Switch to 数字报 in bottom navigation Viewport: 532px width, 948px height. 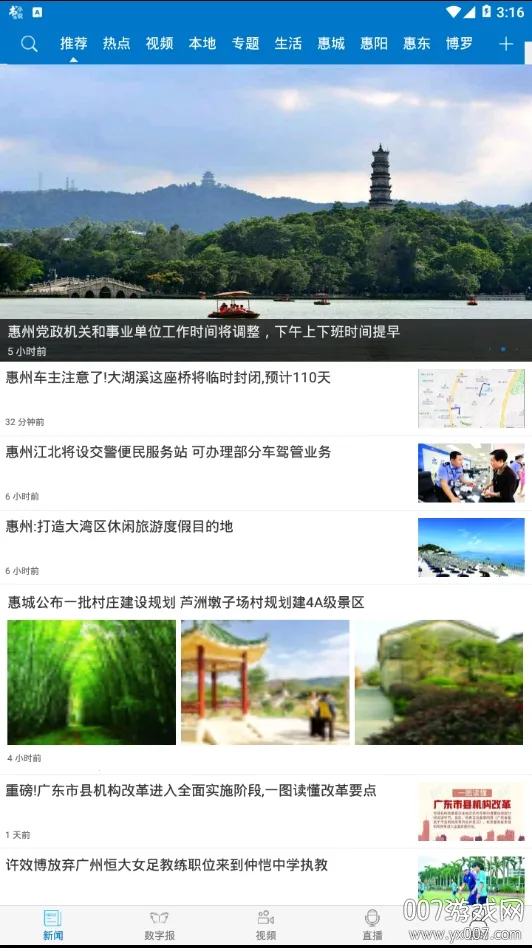point(160,926)
